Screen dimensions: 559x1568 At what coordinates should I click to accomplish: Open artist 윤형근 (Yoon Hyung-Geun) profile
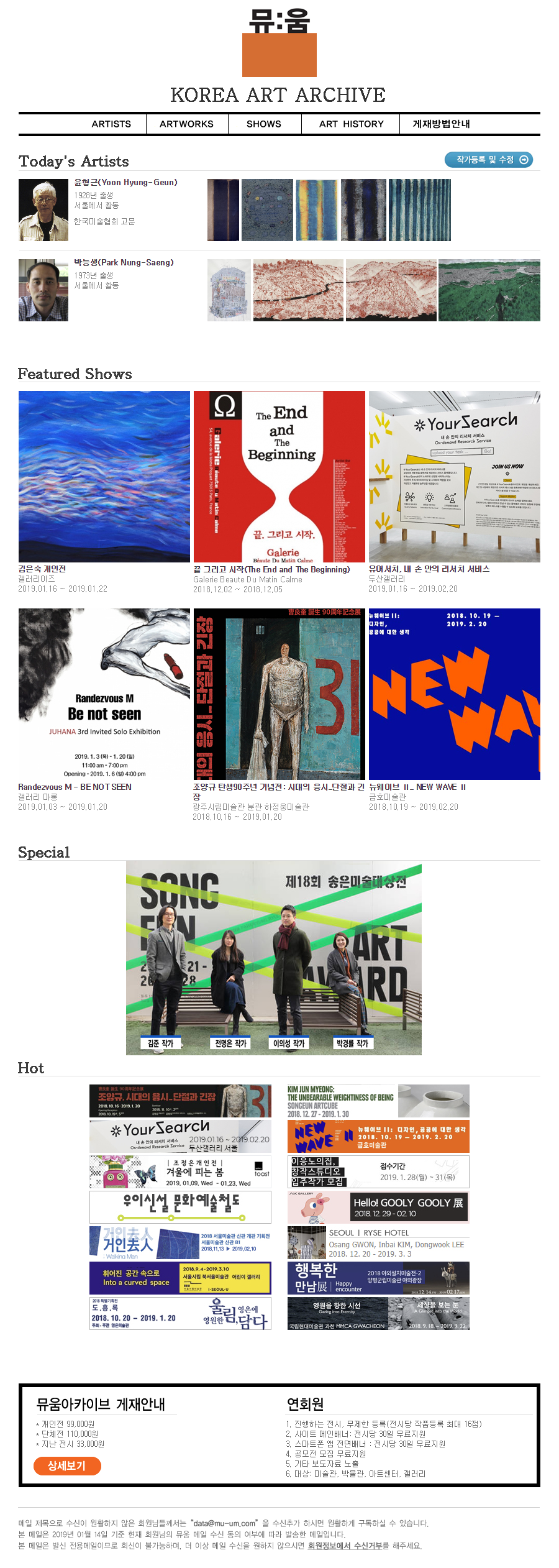[125, 183]
